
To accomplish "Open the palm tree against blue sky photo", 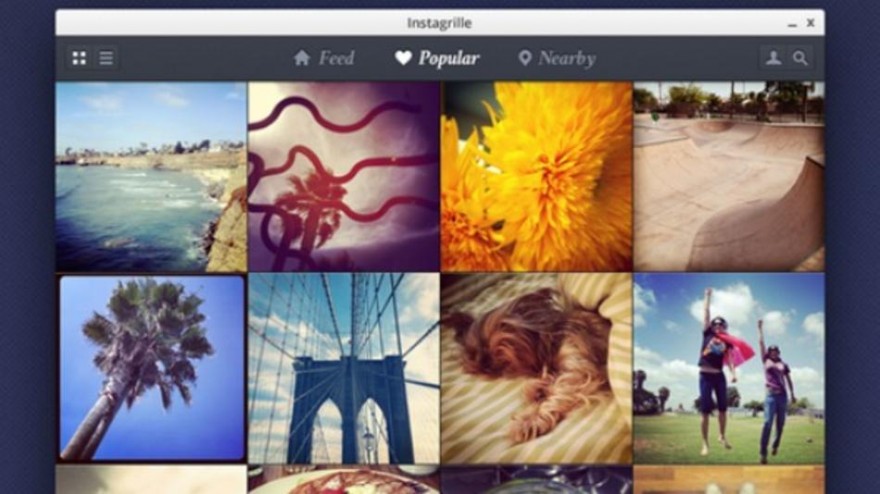I will 150,368.
